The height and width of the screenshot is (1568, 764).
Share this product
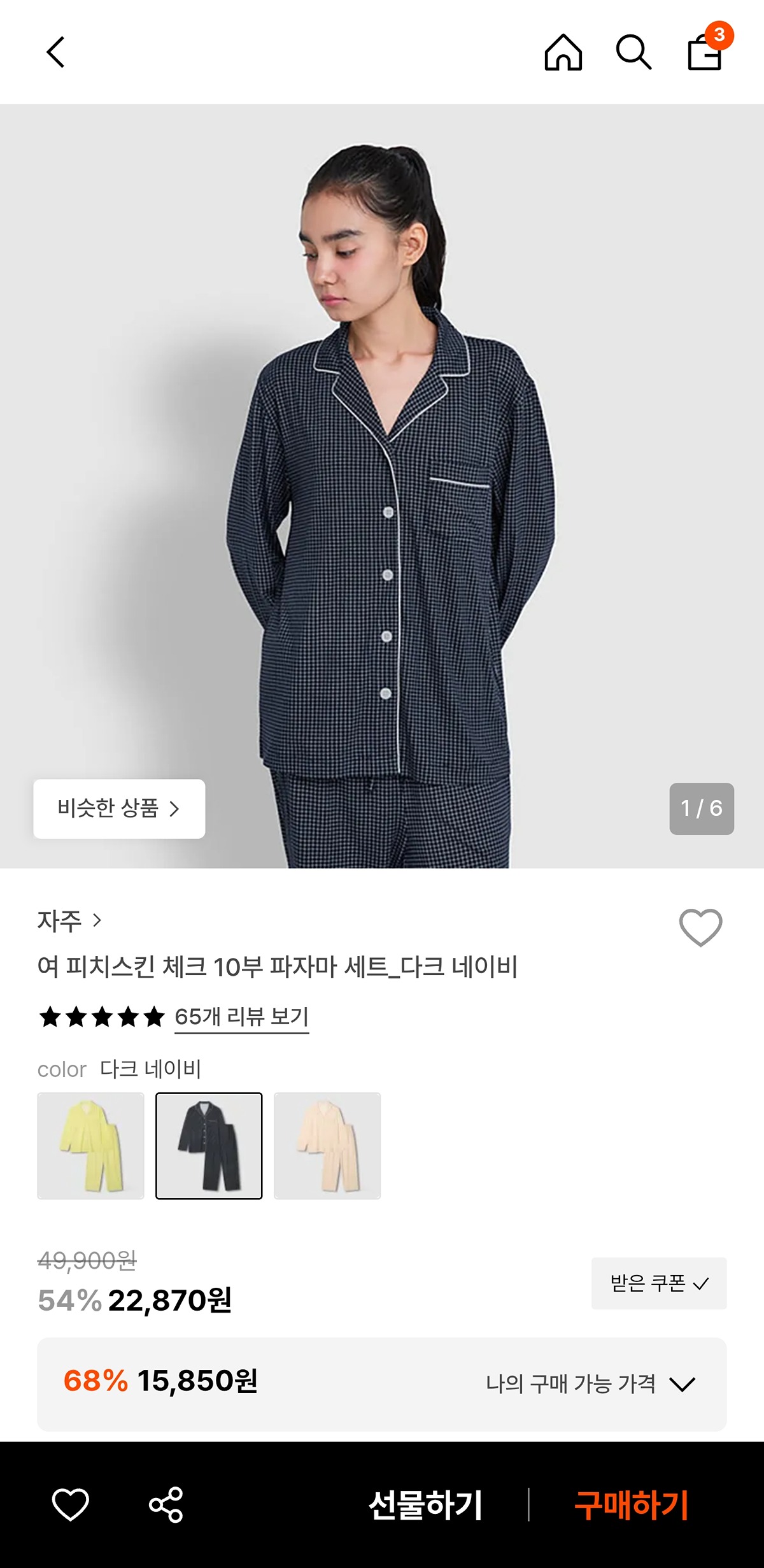[166, 1504]
